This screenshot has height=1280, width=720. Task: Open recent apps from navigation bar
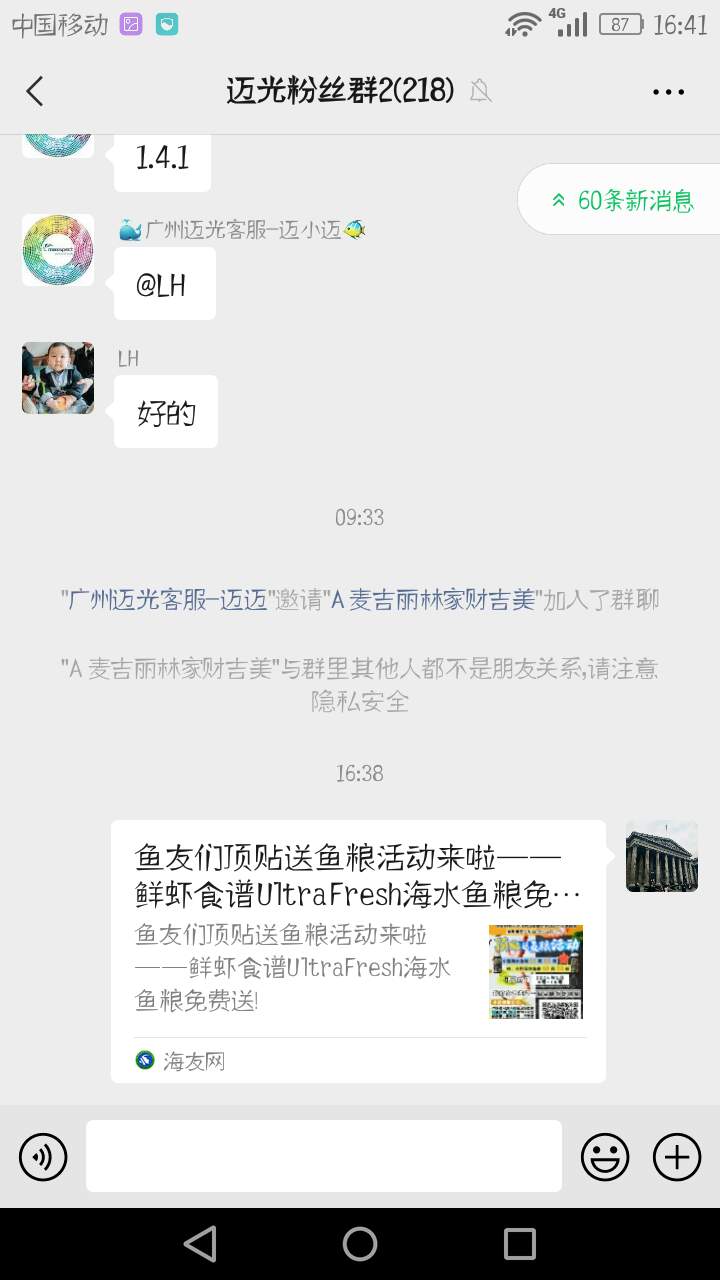point(520,1244)
